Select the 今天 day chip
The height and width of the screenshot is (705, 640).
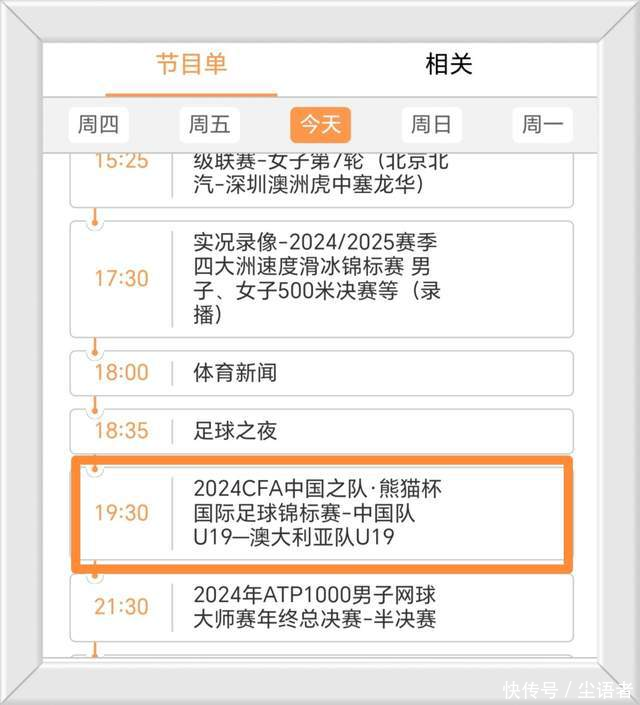point(321,125)
